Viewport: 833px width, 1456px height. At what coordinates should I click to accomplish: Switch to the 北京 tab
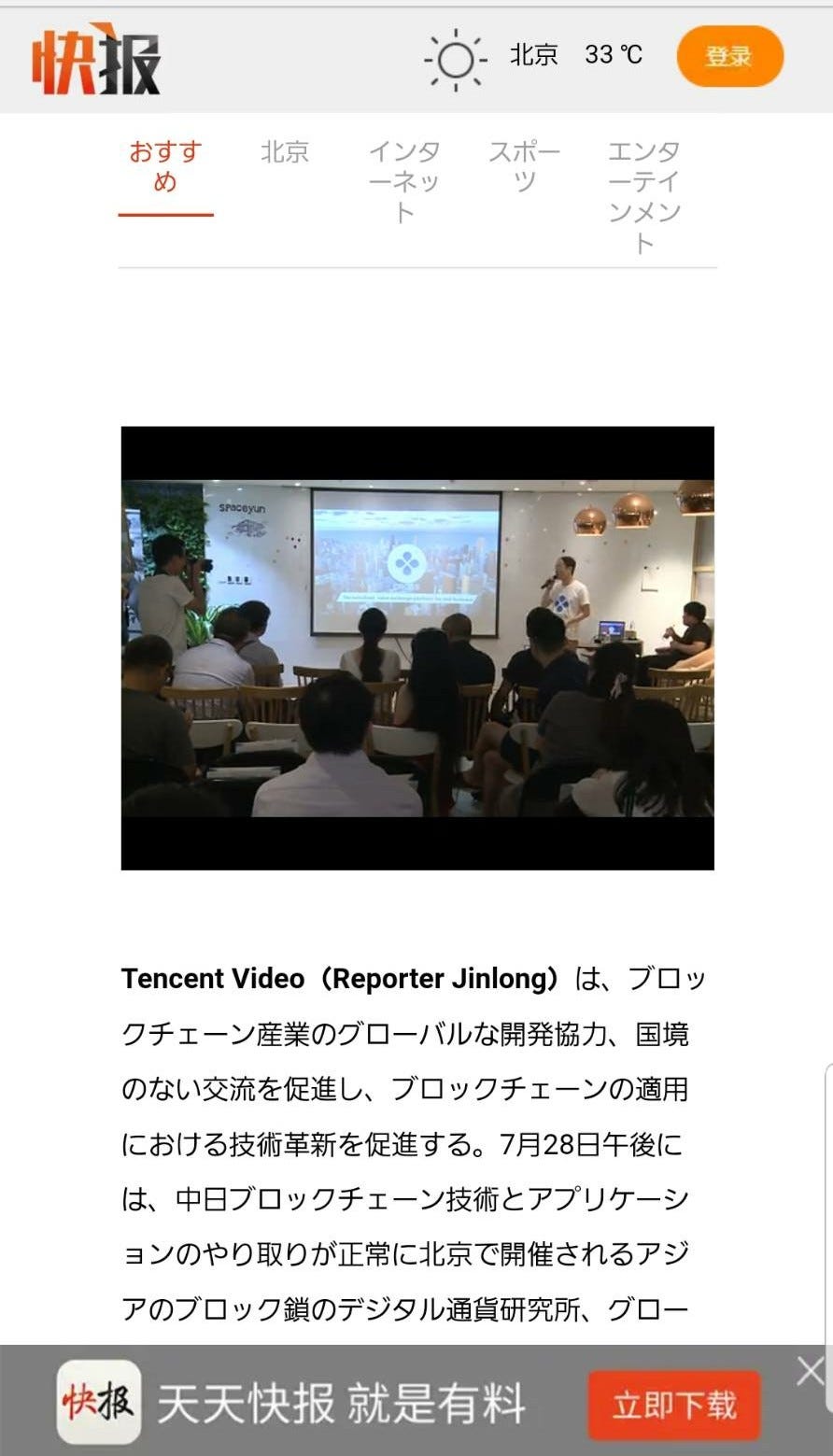click(x=285, y=152)
